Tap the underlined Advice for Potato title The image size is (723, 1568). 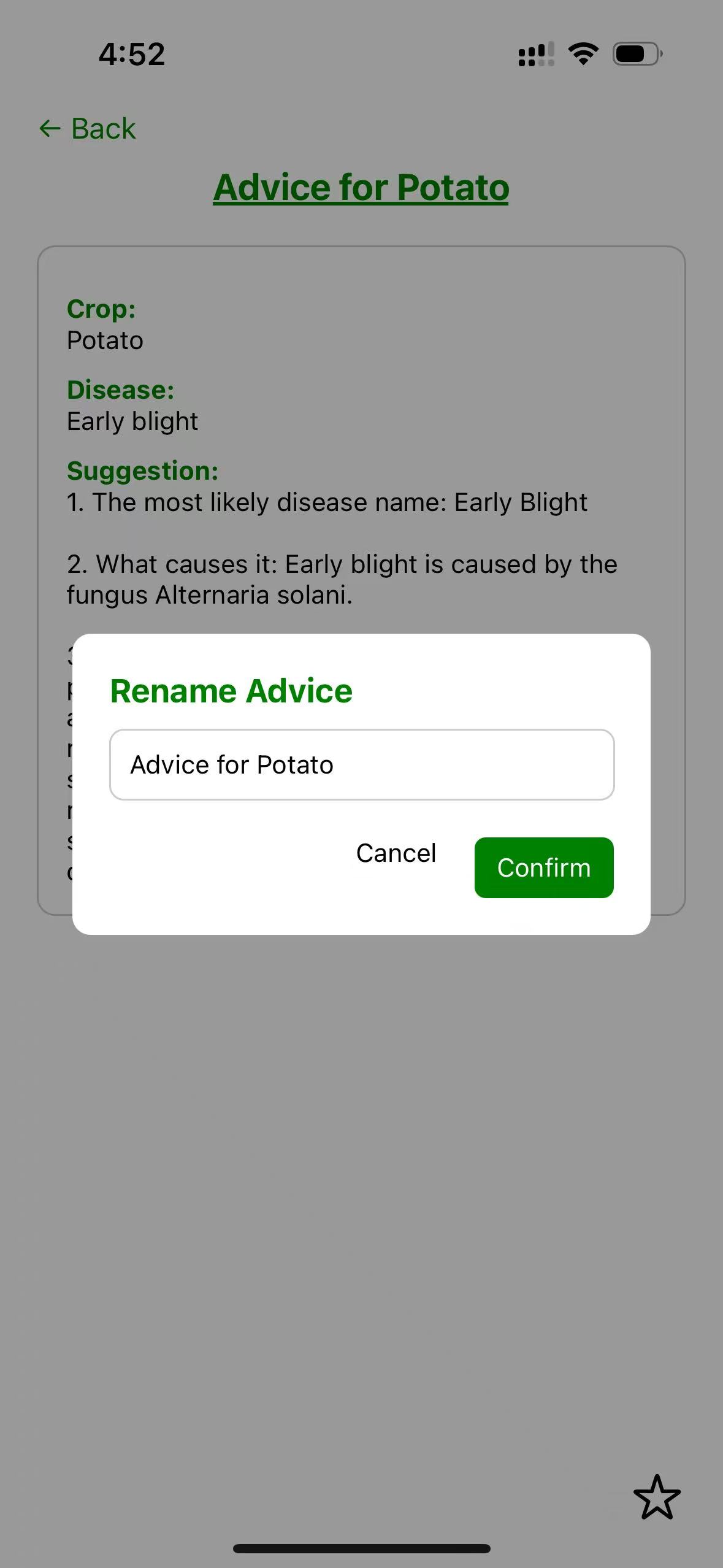pyautogui.click(x=361, y=187)
